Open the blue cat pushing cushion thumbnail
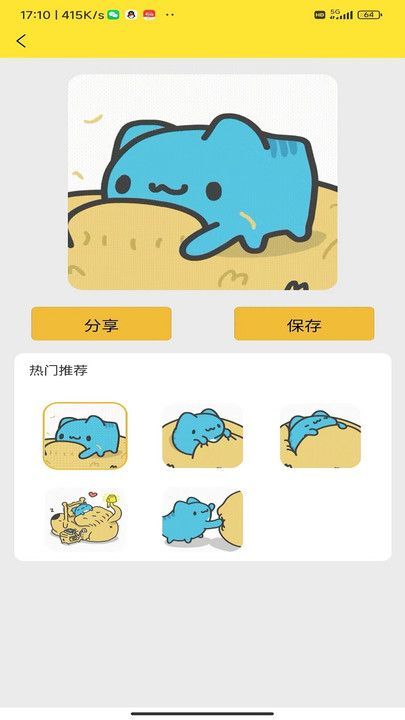Image resolution: width=405 pixels, height=720 pixels. coord(202,519)
